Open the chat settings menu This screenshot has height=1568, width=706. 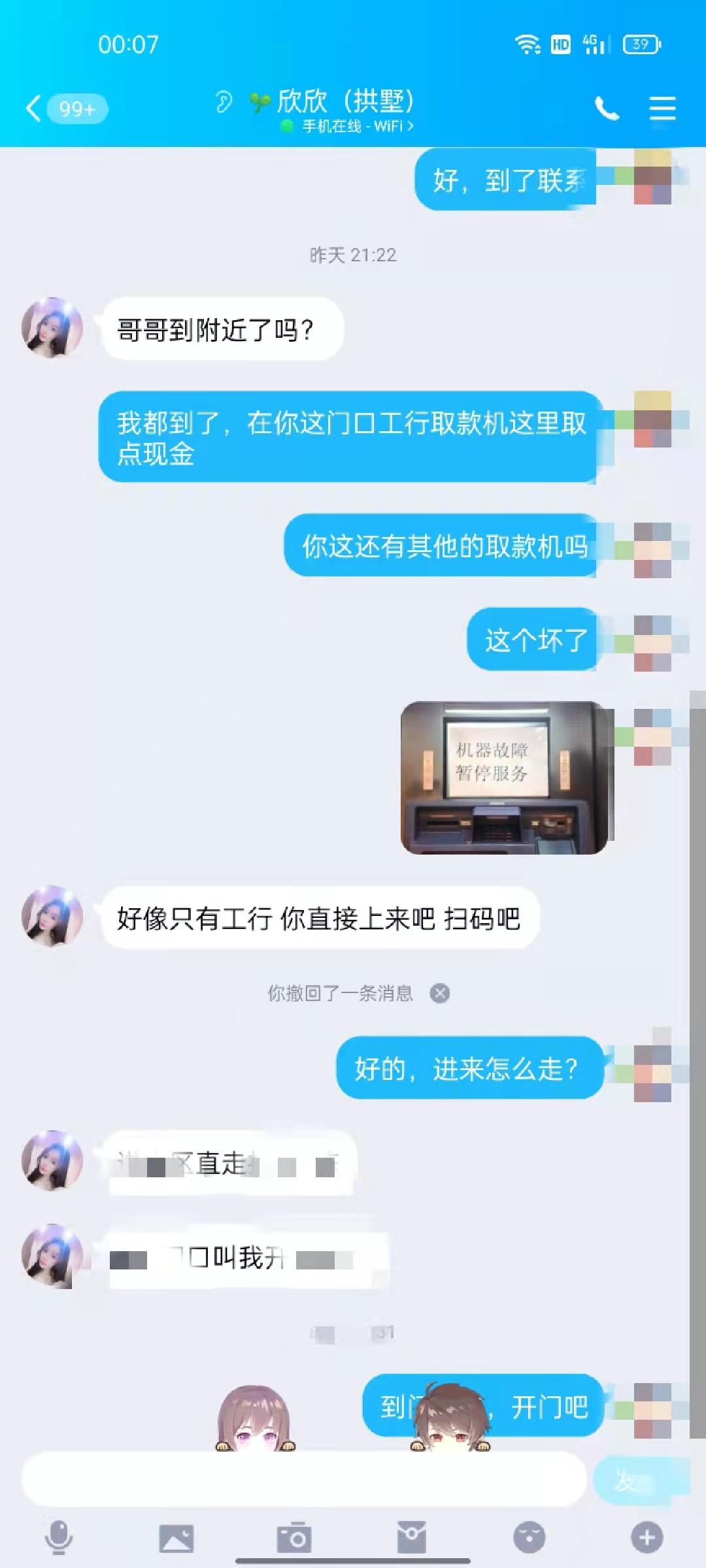point(662,108)
